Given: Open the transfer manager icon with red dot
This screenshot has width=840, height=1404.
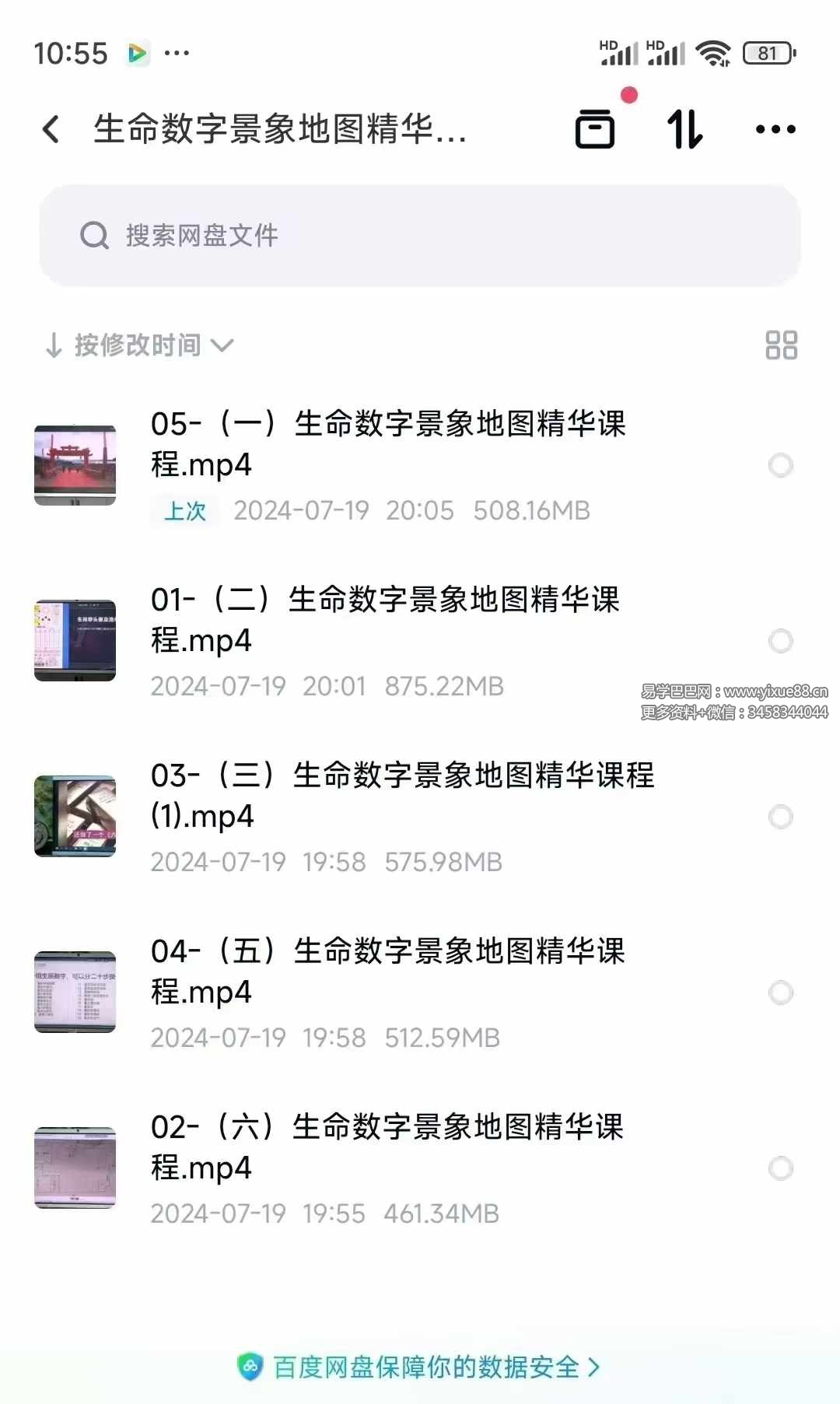Looking at the screenshot, I should [596, 128].
